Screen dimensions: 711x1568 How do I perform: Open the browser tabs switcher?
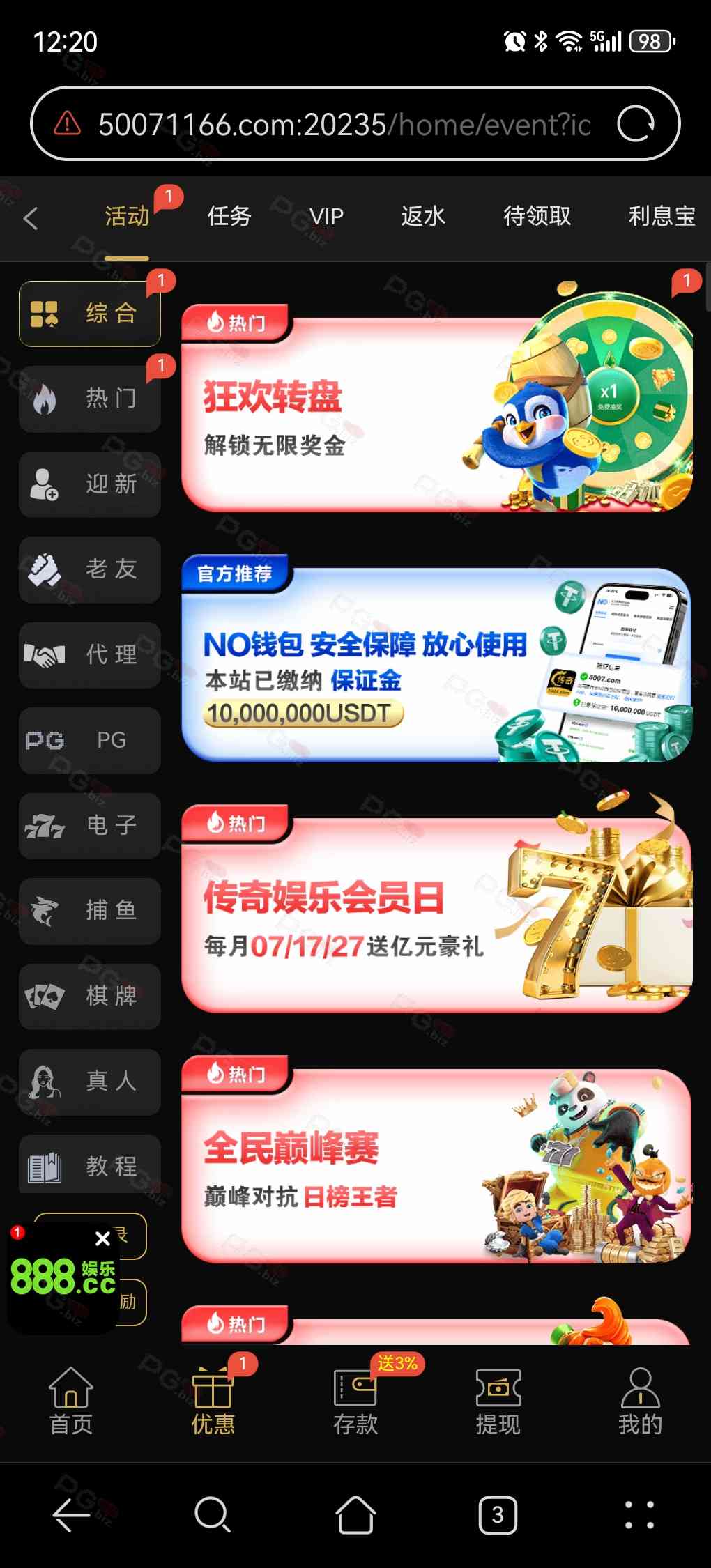click(x=498, y=1515)
